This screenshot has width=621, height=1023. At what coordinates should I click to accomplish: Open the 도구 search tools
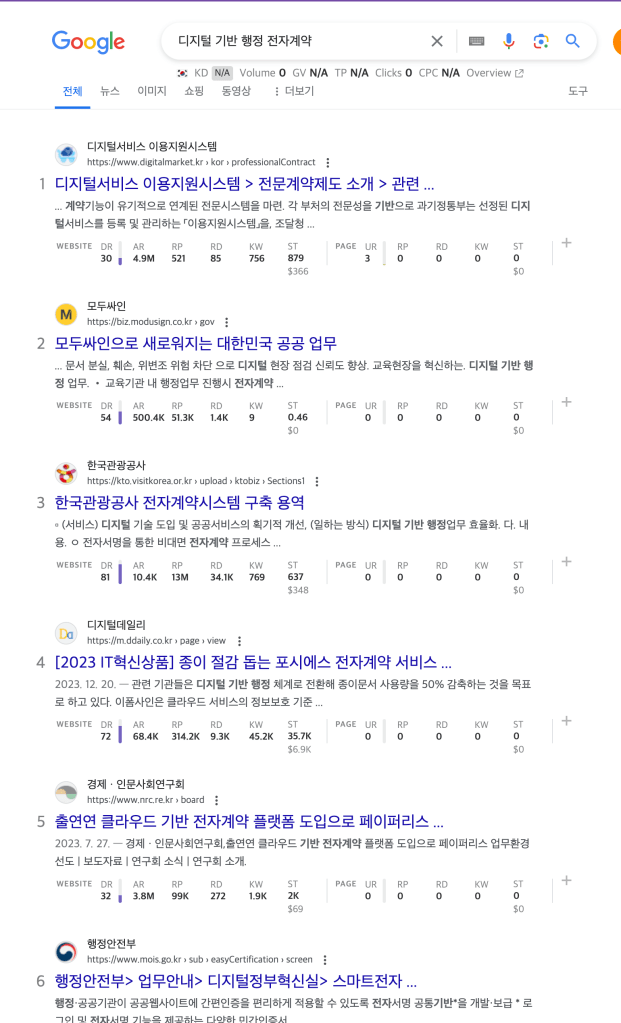click(578, 91)
